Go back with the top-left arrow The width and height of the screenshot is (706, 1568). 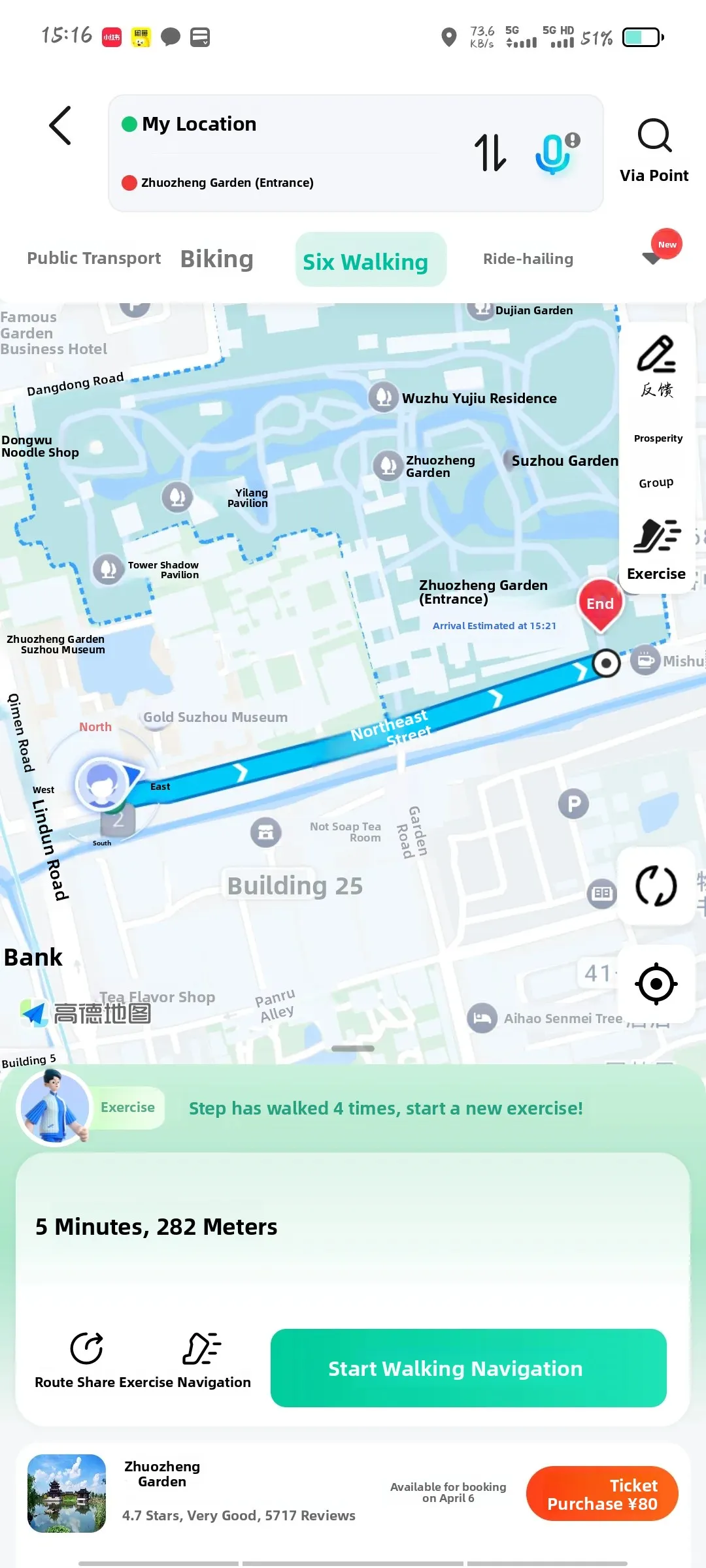(x=60, y=125)
